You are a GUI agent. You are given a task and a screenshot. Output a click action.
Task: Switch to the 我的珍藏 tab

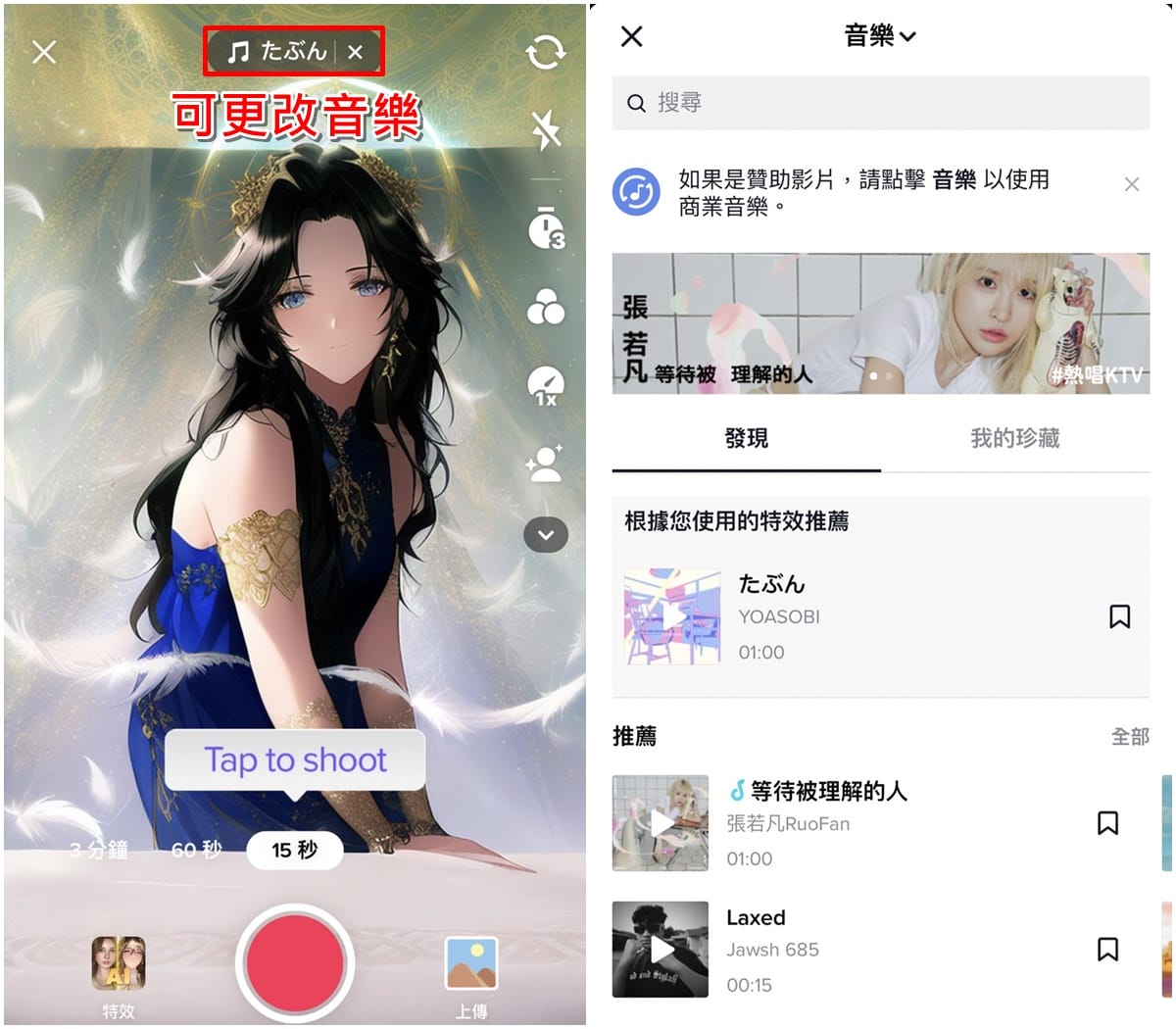point(1014,438)
